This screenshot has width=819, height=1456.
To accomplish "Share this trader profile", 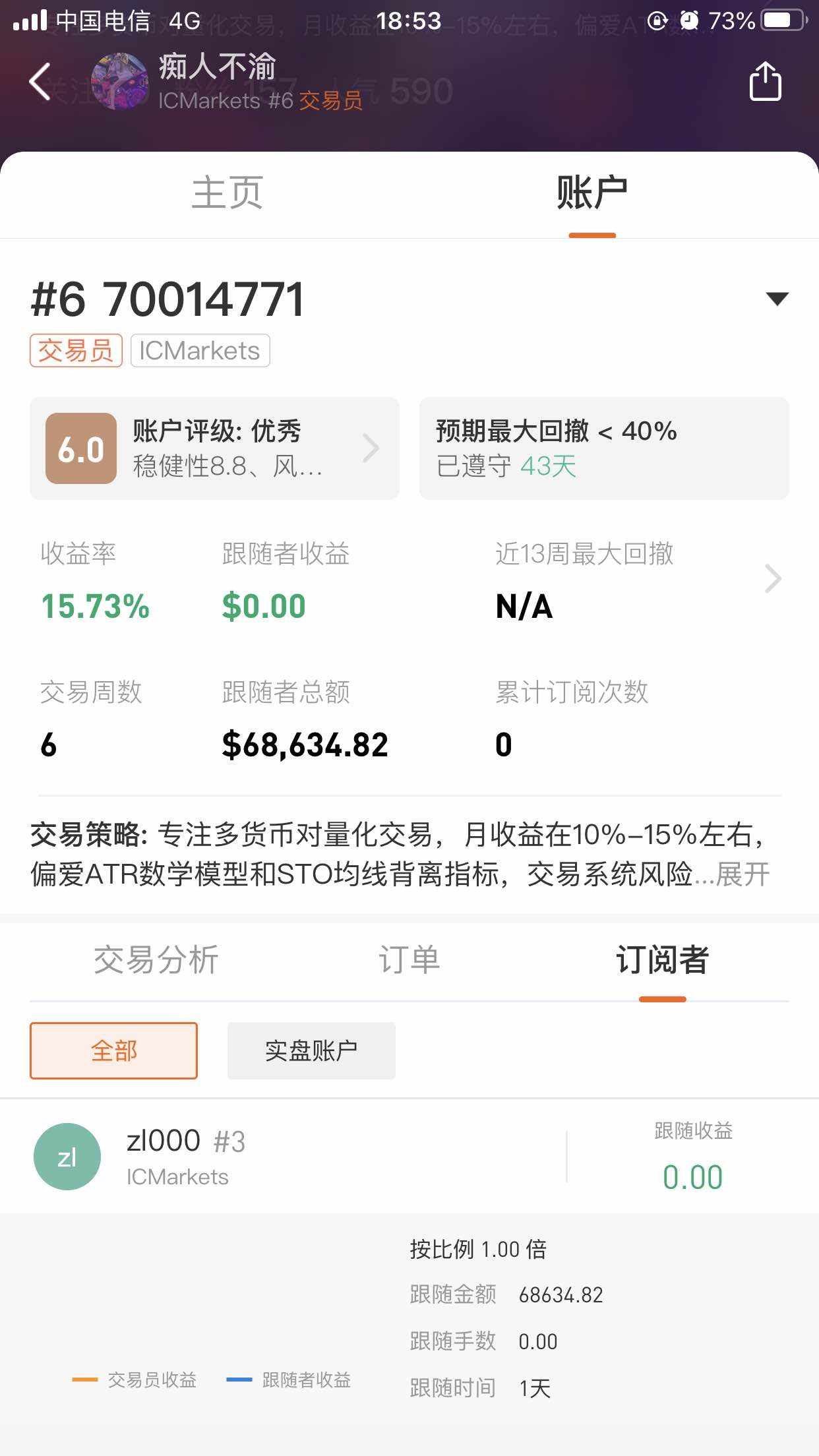I will [x=765, y=81].
